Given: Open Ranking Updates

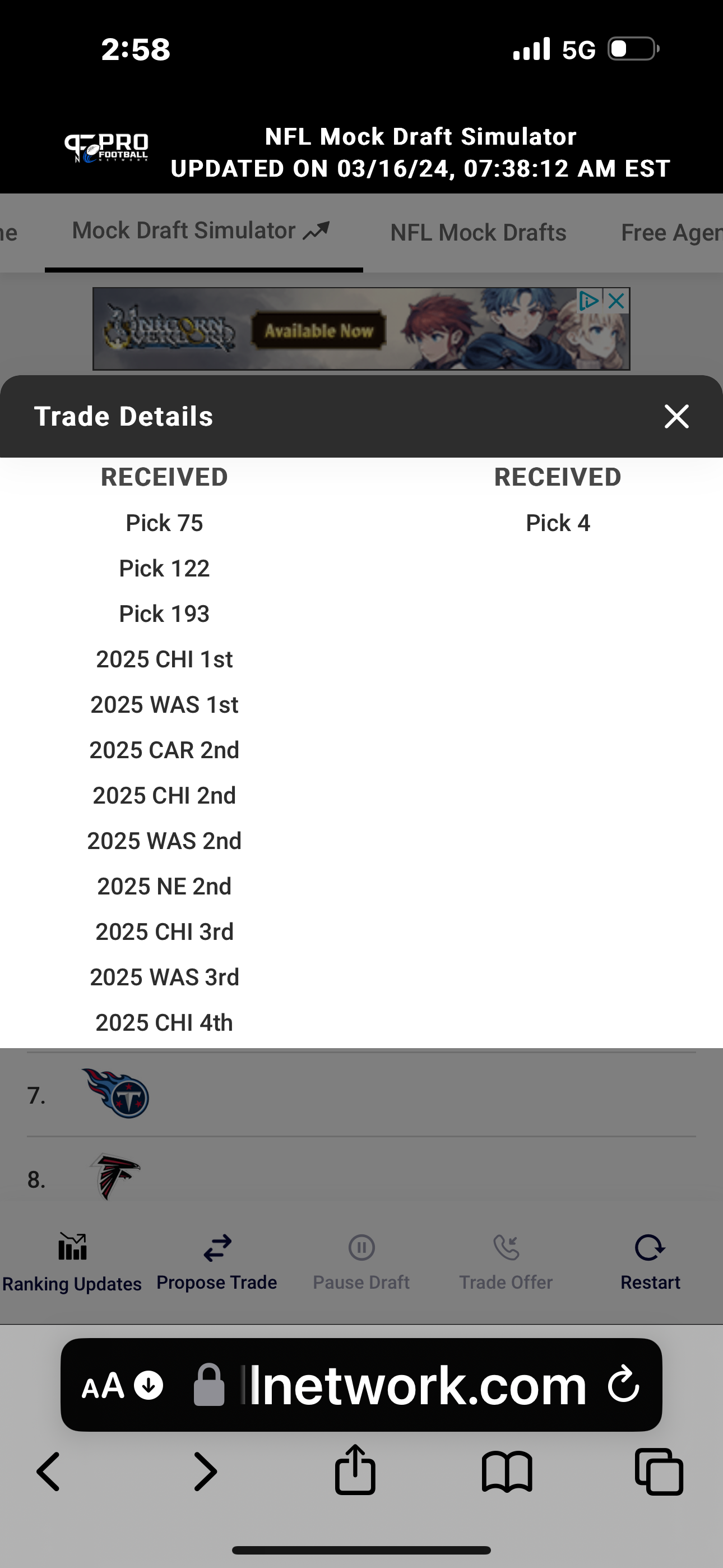Looking at the screenshot, I should [x=72, y=1262].
